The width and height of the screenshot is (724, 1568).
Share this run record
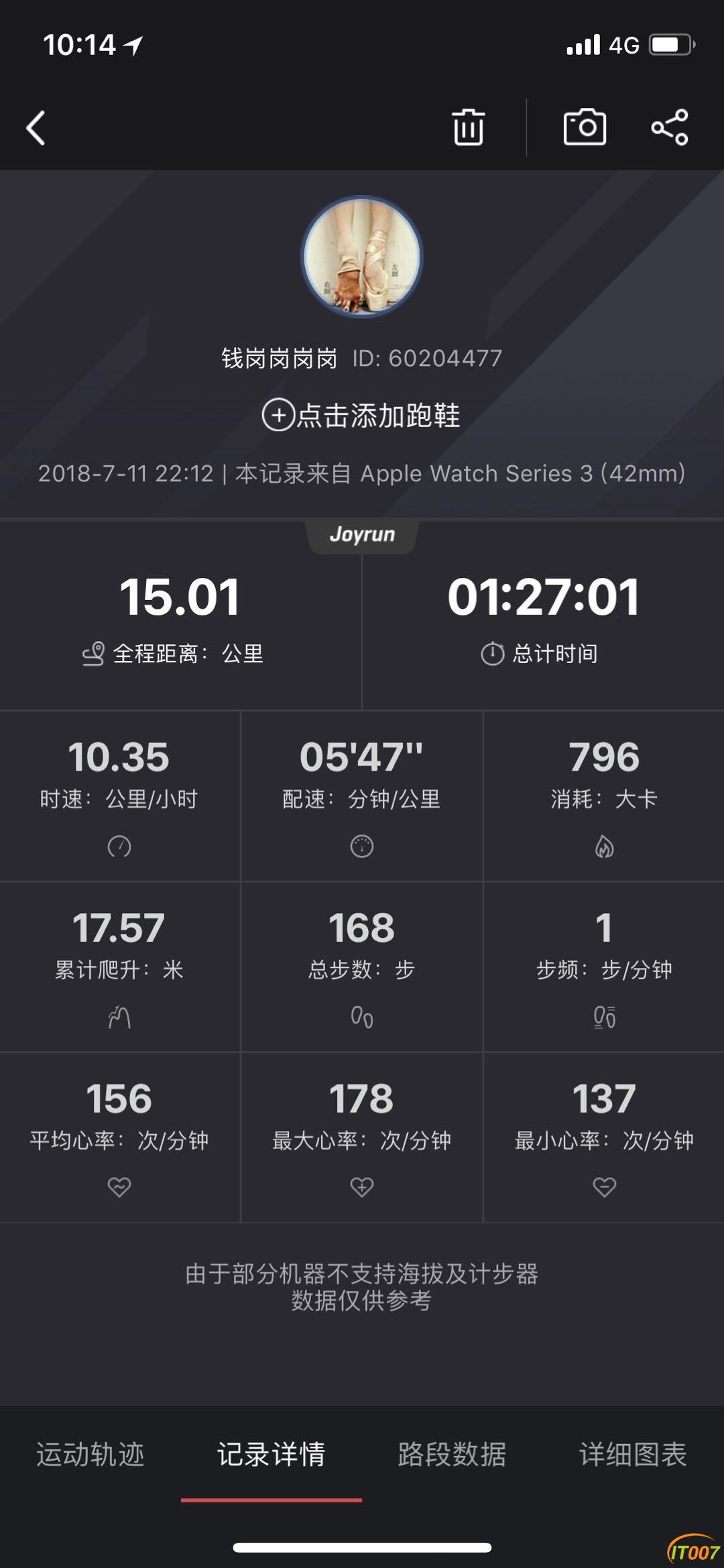tap(670, 127)
